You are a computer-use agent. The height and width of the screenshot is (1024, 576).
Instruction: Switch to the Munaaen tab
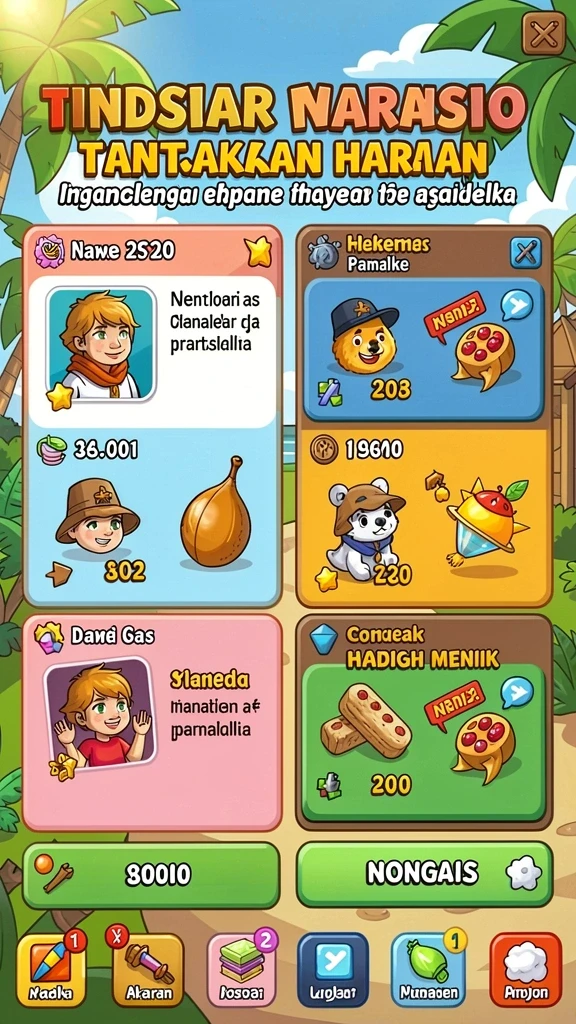[429, 970]
